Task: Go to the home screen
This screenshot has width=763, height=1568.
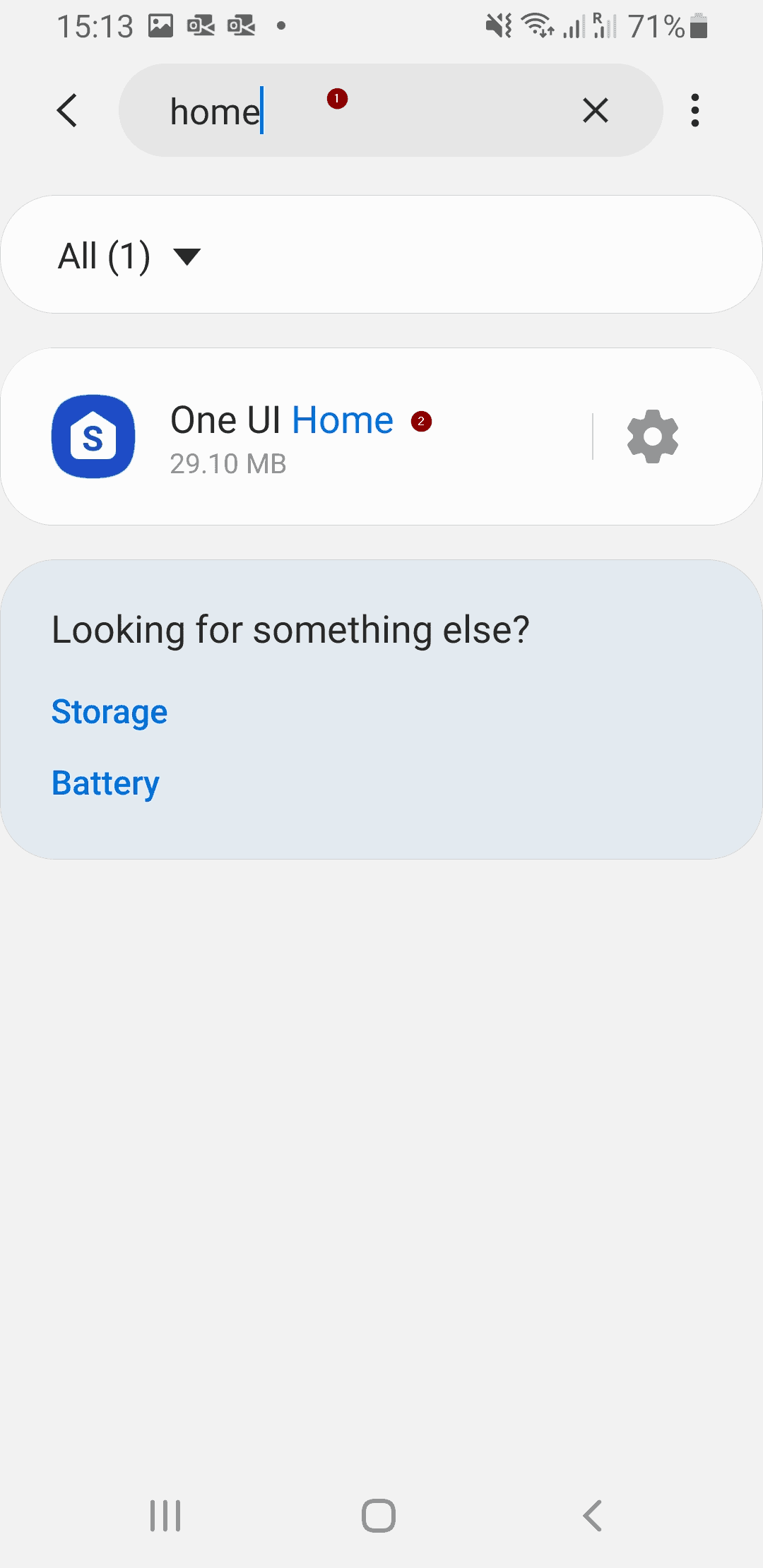Action: point(379,1516)
